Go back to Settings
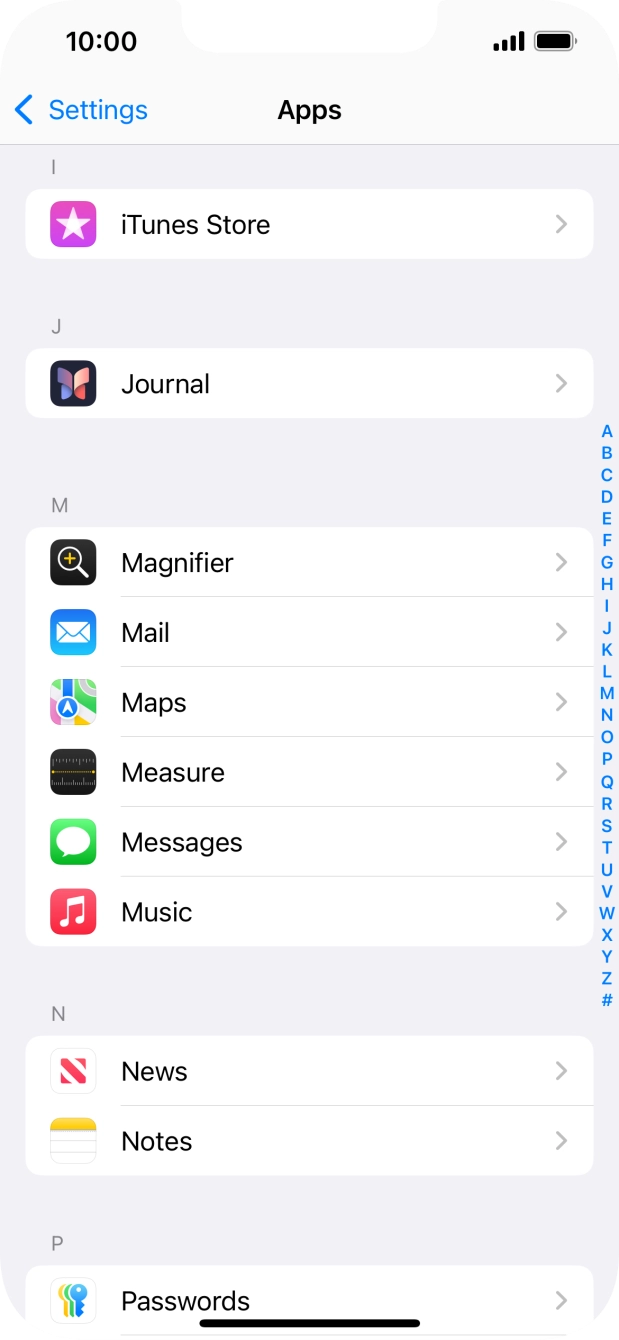This screenshot has height=1340, width=619. (80, 110)
